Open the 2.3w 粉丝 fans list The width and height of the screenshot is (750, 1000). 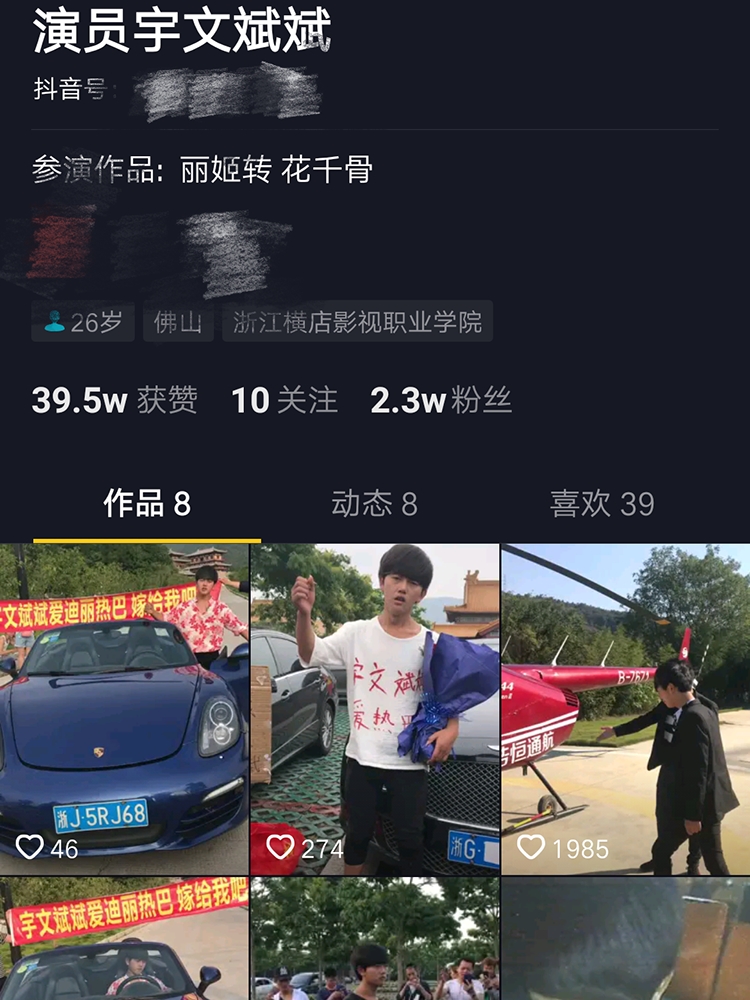tap(442, 399)
